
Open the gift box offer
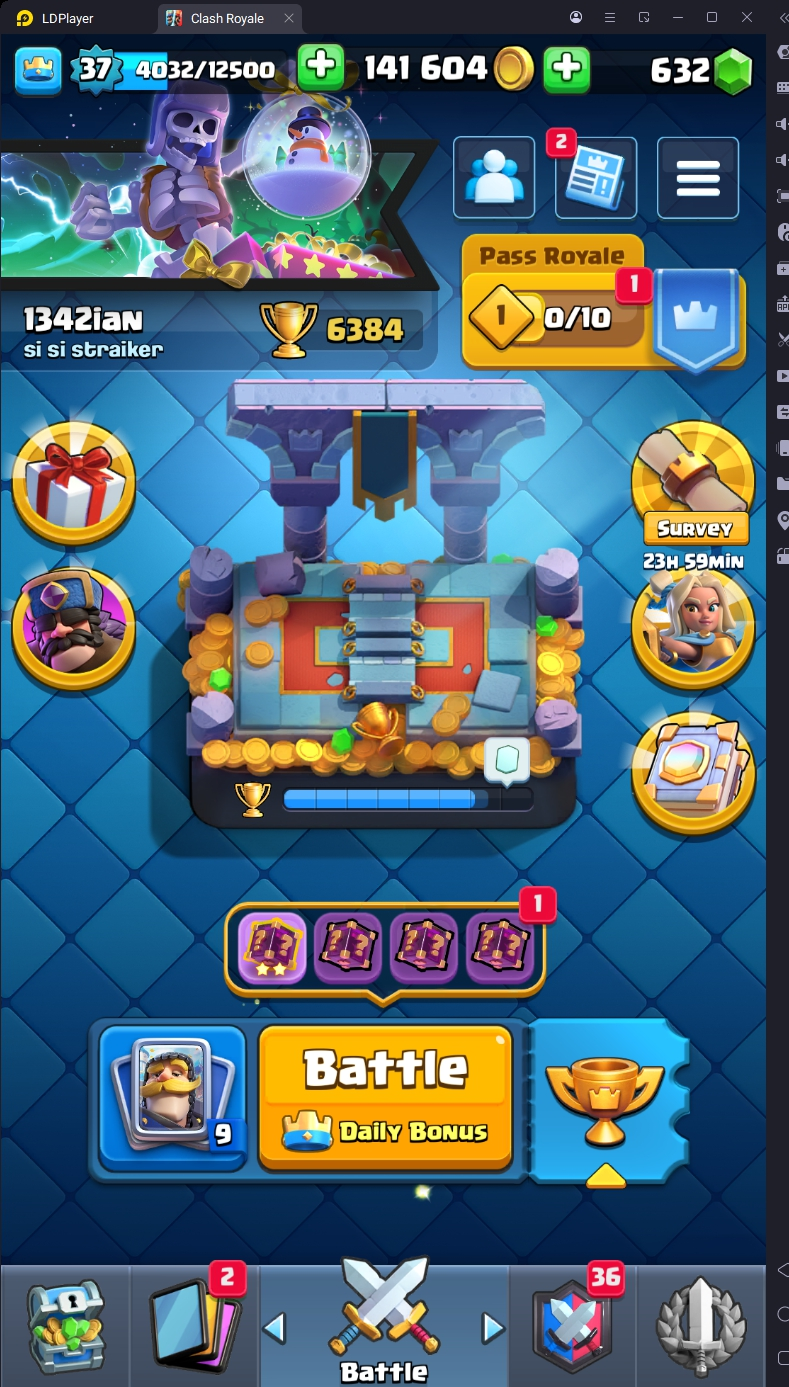coord(73,485)
